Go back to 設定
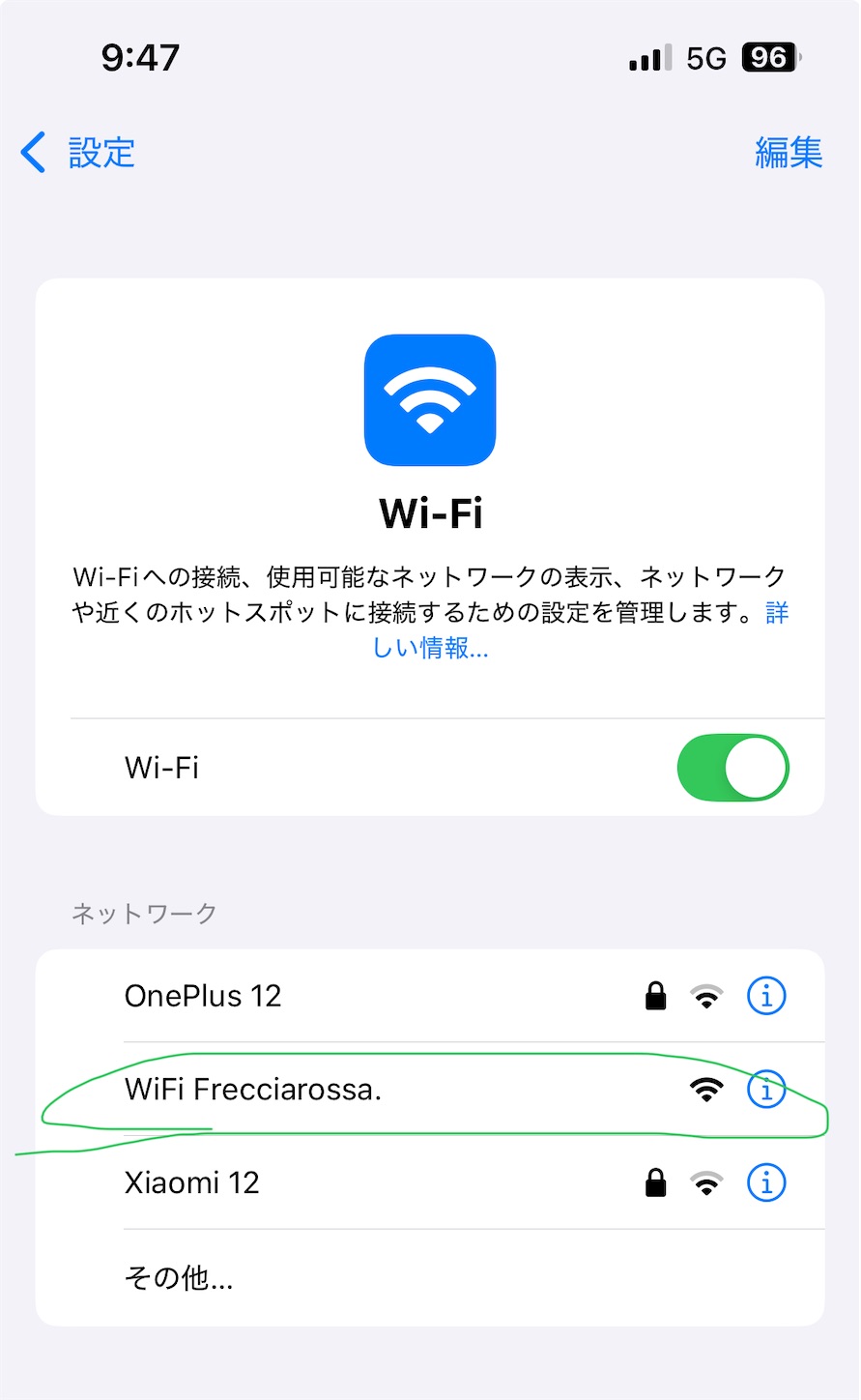The image size is (861, 1400). point(77,153)
